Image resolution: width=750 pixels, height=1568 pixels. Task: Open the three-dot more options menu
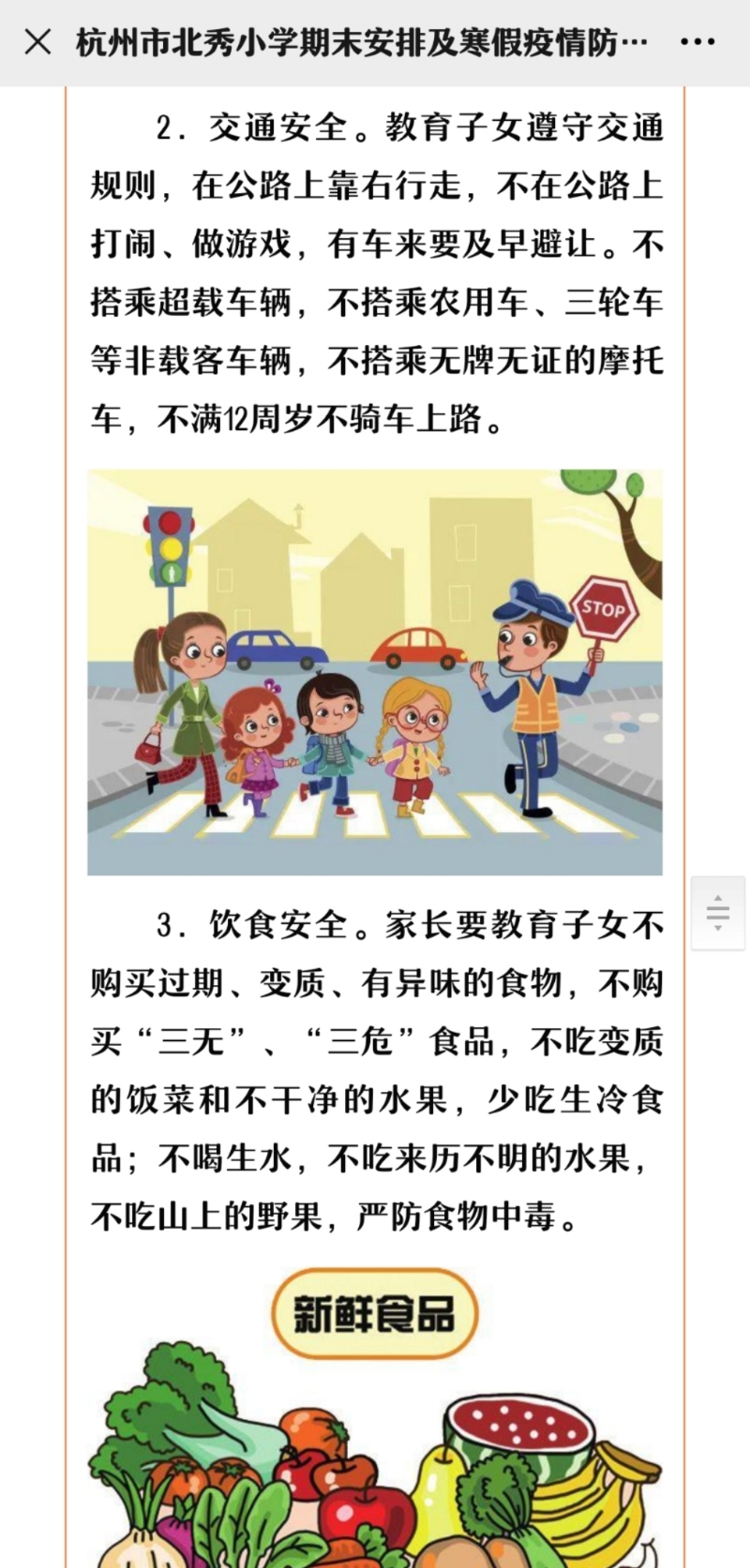697,43
